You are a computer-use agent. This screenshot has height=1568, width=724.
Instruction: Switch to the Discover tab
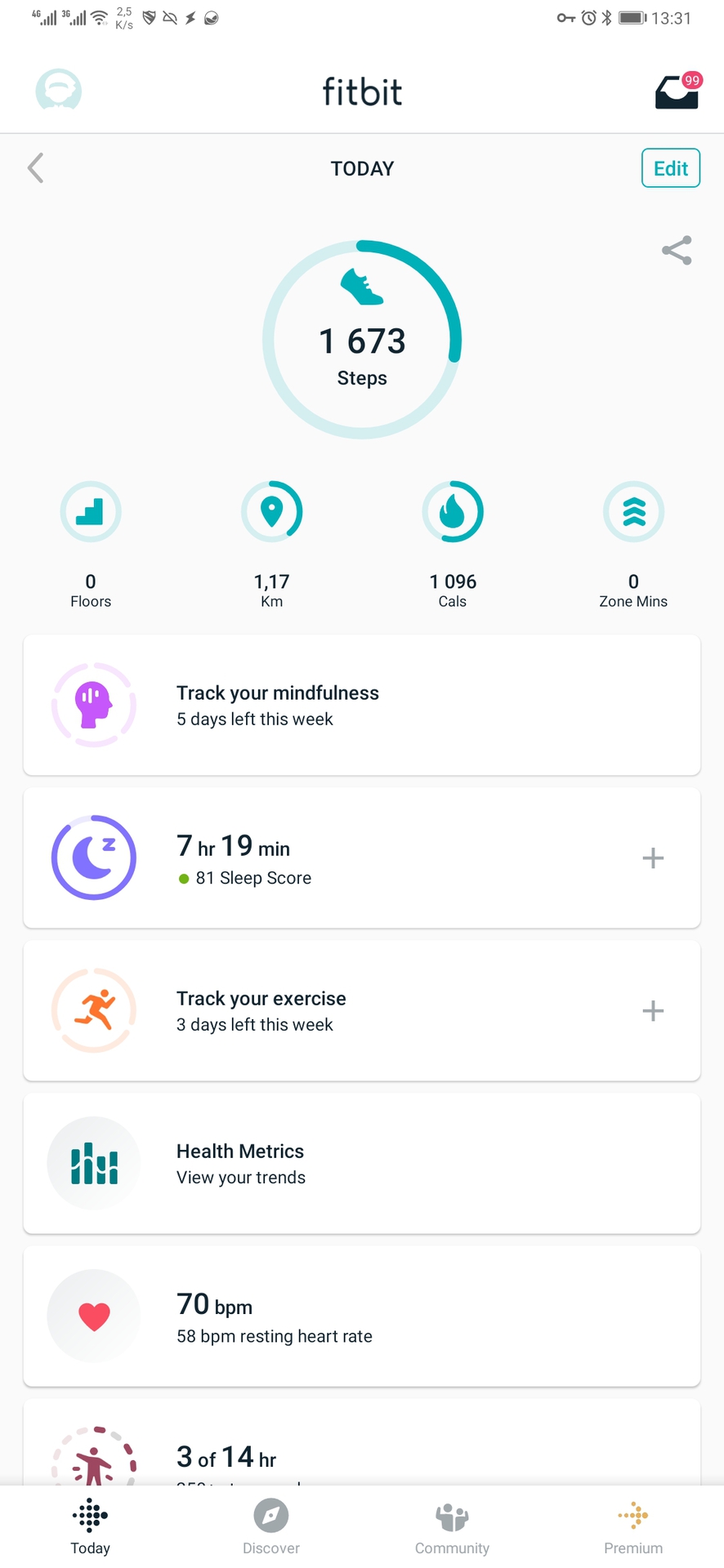[x=271, y=1526]
